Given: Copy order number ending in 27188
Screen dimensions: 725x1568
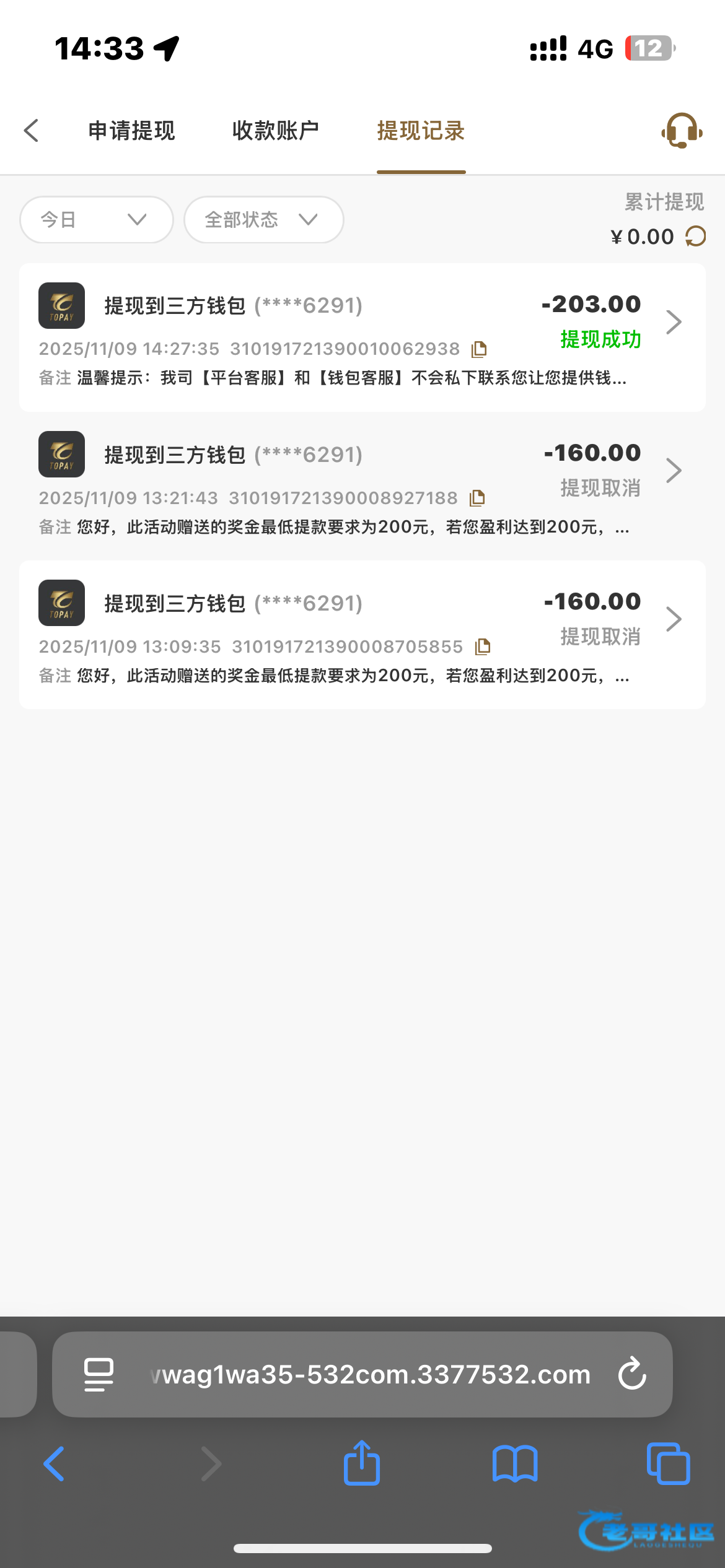Looking at the screenshot, I should [477, 498].
